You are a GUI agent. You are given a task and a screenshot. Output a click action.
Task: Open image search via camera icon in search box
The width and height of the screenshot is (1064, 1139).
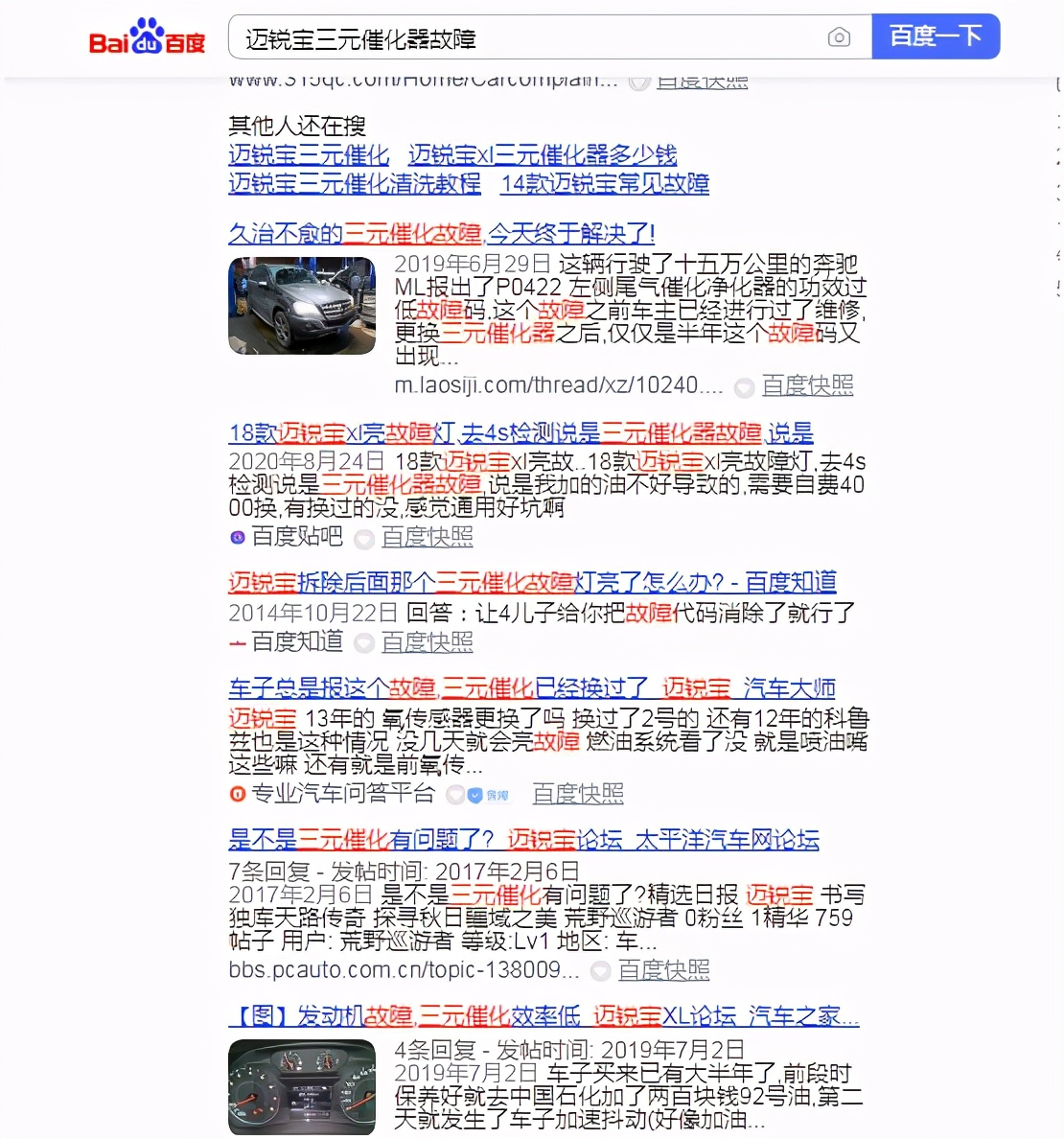pyautogui.click(x=840, y=36)
